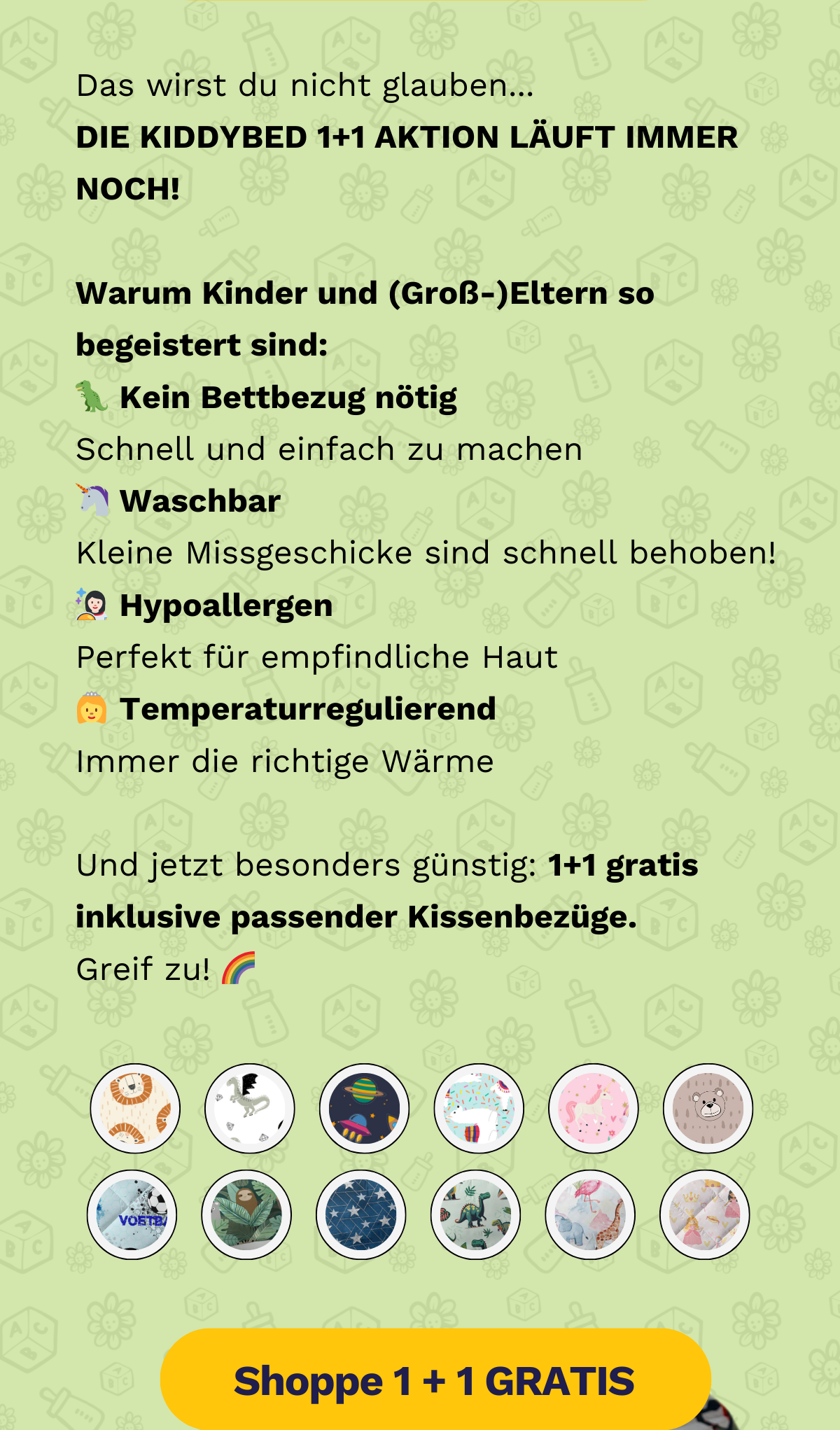Pick the princess pattern swatch
840x1430 pixels.
tap(704, 1214)
